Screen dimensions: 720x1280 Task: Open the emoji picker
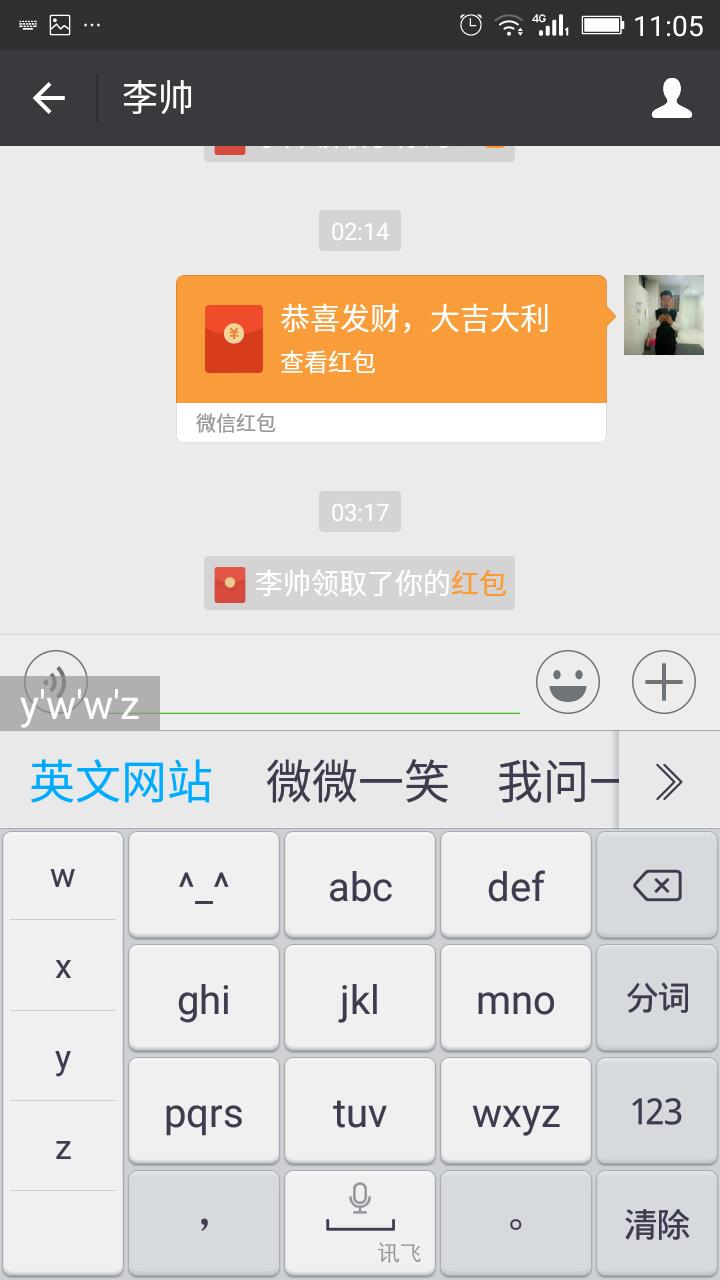click(567, 682)
